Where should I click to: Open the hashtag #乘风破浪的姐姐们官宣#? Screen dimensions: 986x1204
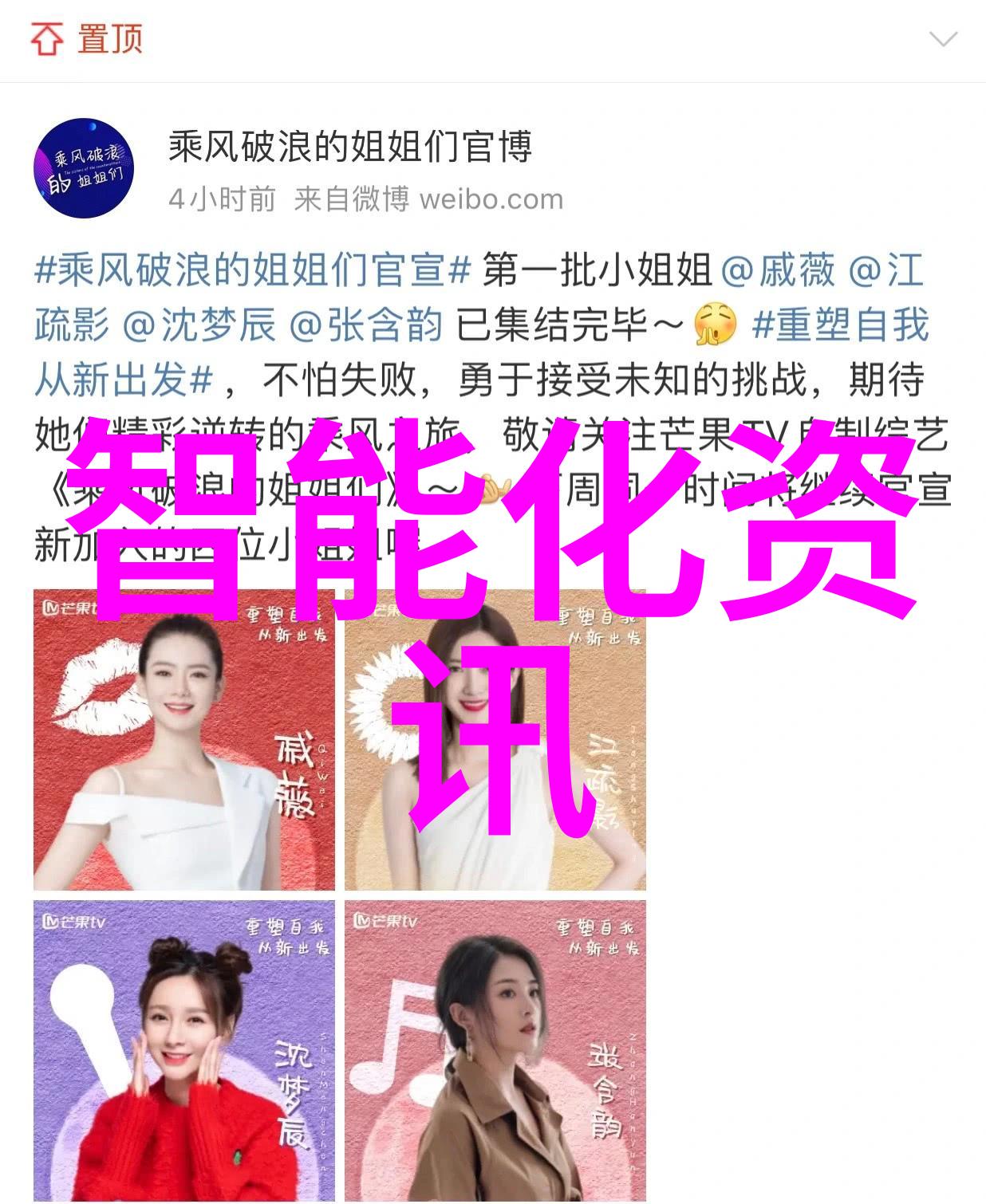pos(252,271)
